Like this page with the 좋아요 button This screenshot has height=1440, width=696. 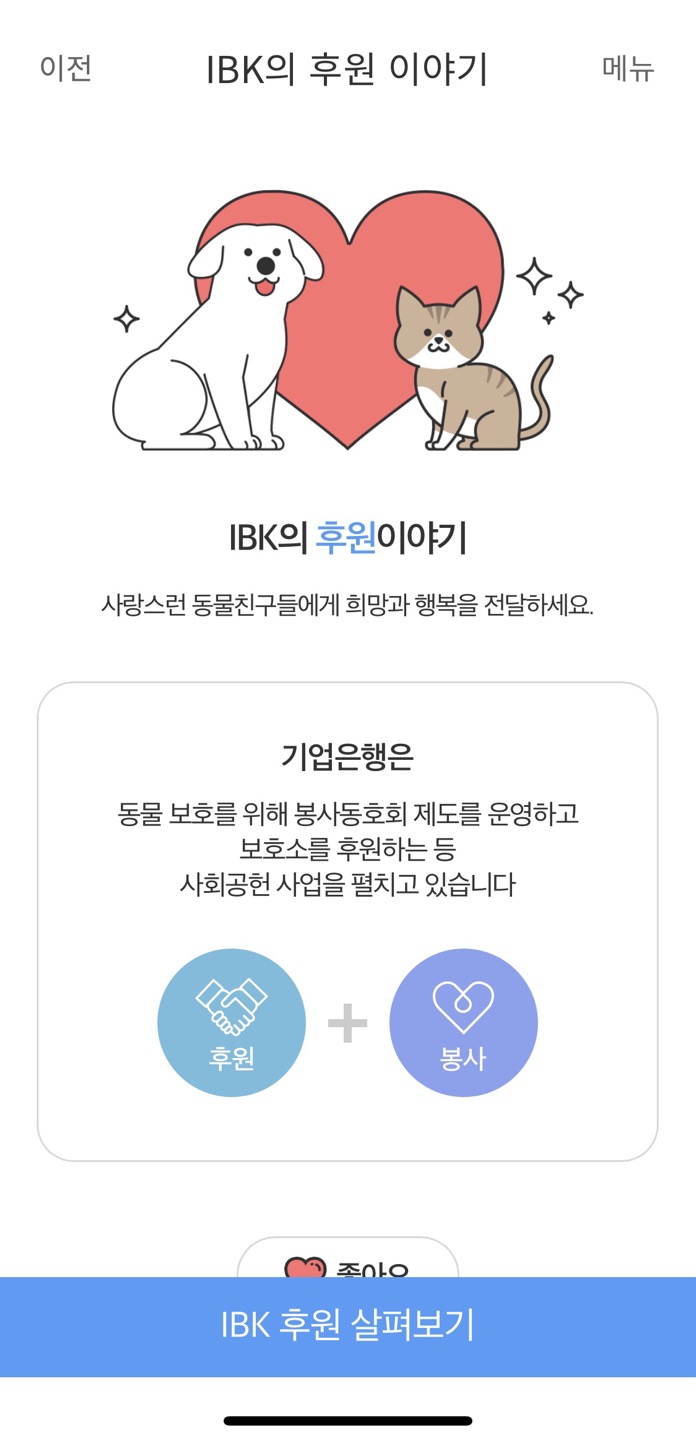(348, 1260)
